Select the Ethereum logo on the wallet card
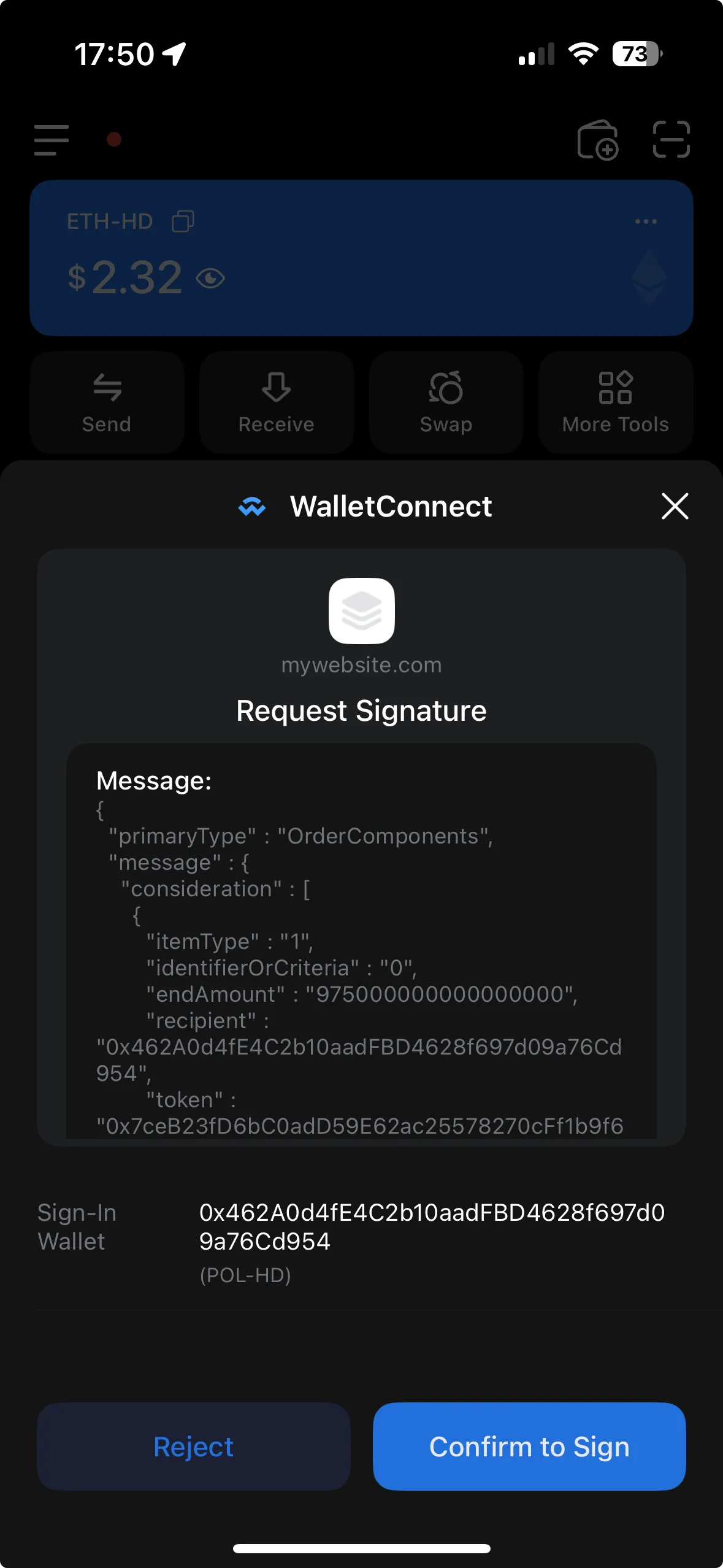 pyautogui.click(x=649, y=279)
